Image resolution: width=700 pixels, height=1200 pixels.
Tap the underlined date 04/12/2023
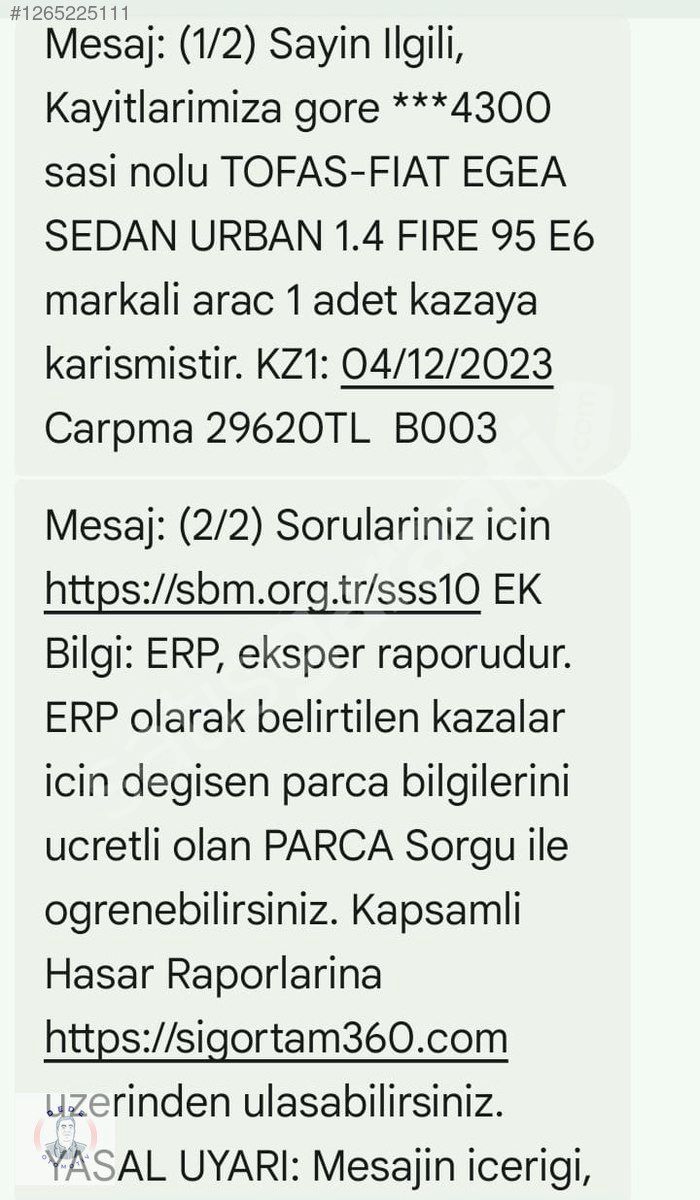pyautogui.click(x=447, y=365)
